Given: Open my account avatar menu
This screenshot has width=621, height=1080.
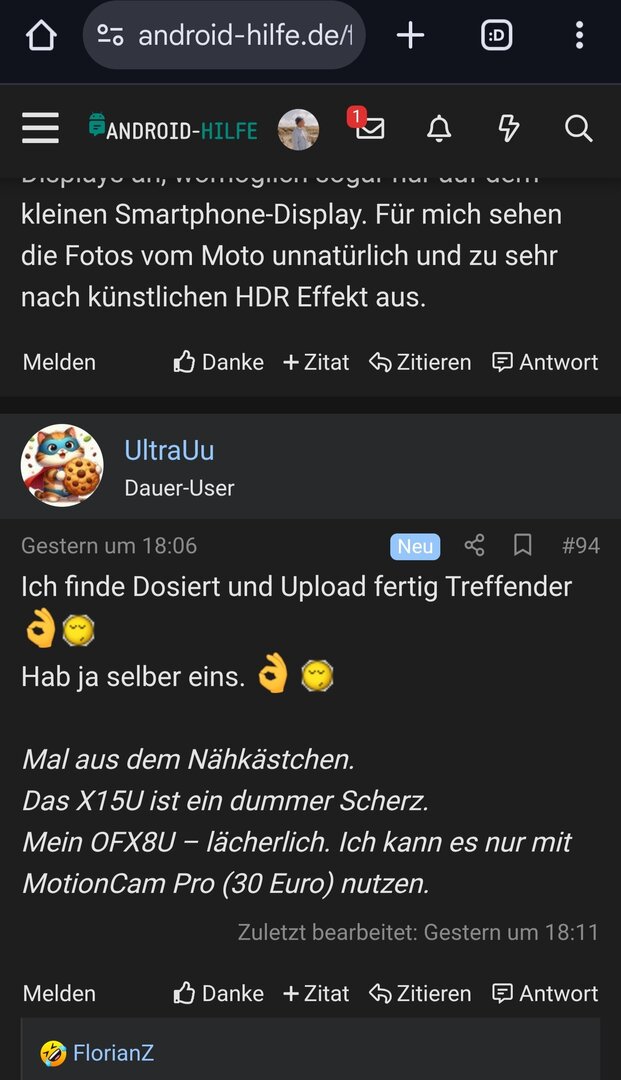Looking at the screenshot, I should [298, 129].
